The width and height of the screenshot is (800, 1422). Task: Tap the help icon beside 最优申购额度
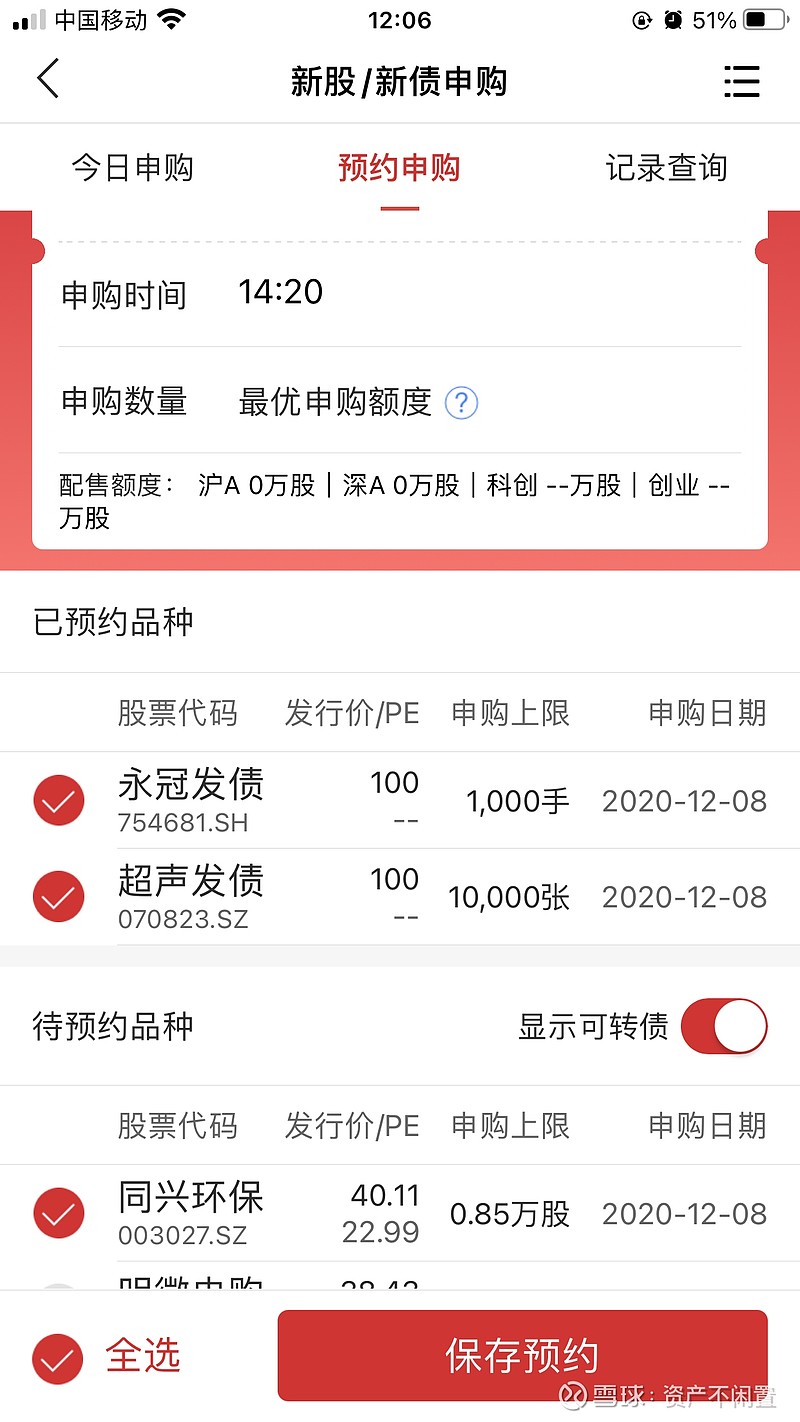click(461, 402)
